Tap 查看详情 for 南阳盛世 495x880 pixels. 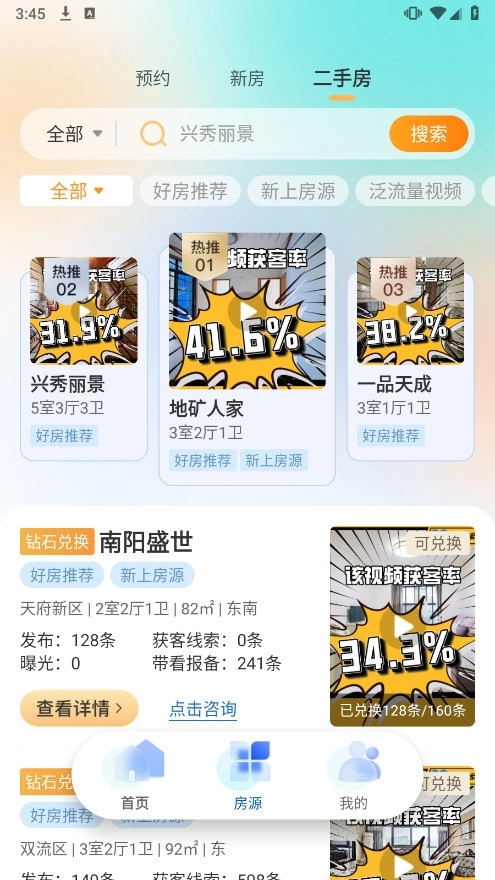79,708
